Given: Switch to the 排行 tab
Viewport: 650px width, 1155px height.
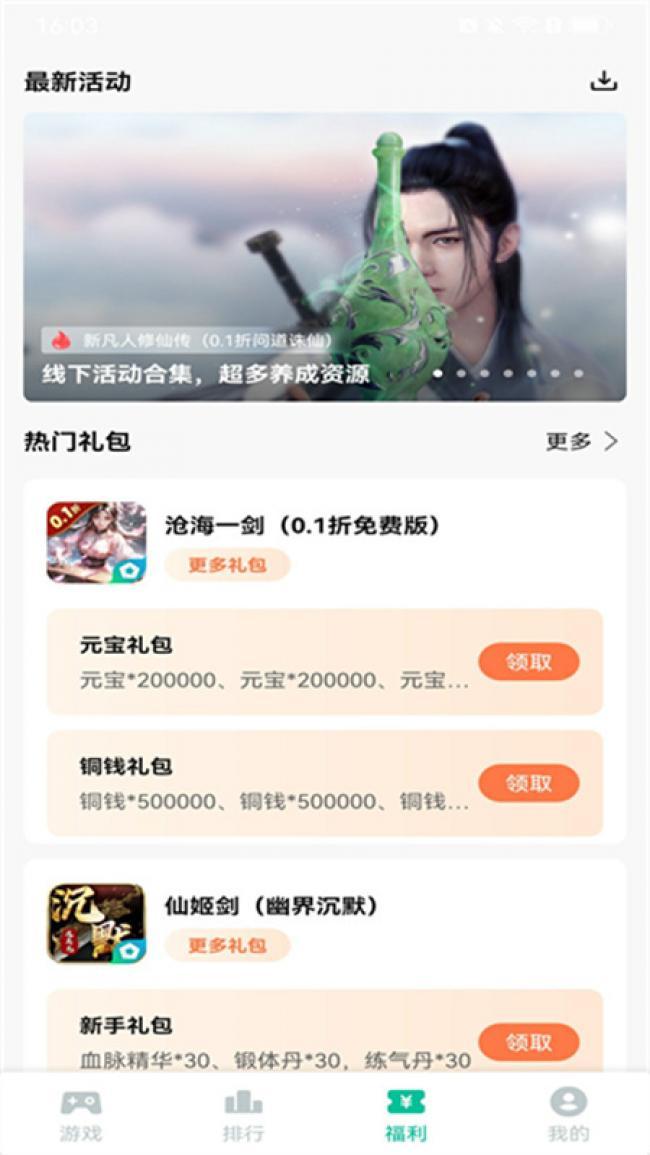Looking at the screenshot, I should [243, 1115].
